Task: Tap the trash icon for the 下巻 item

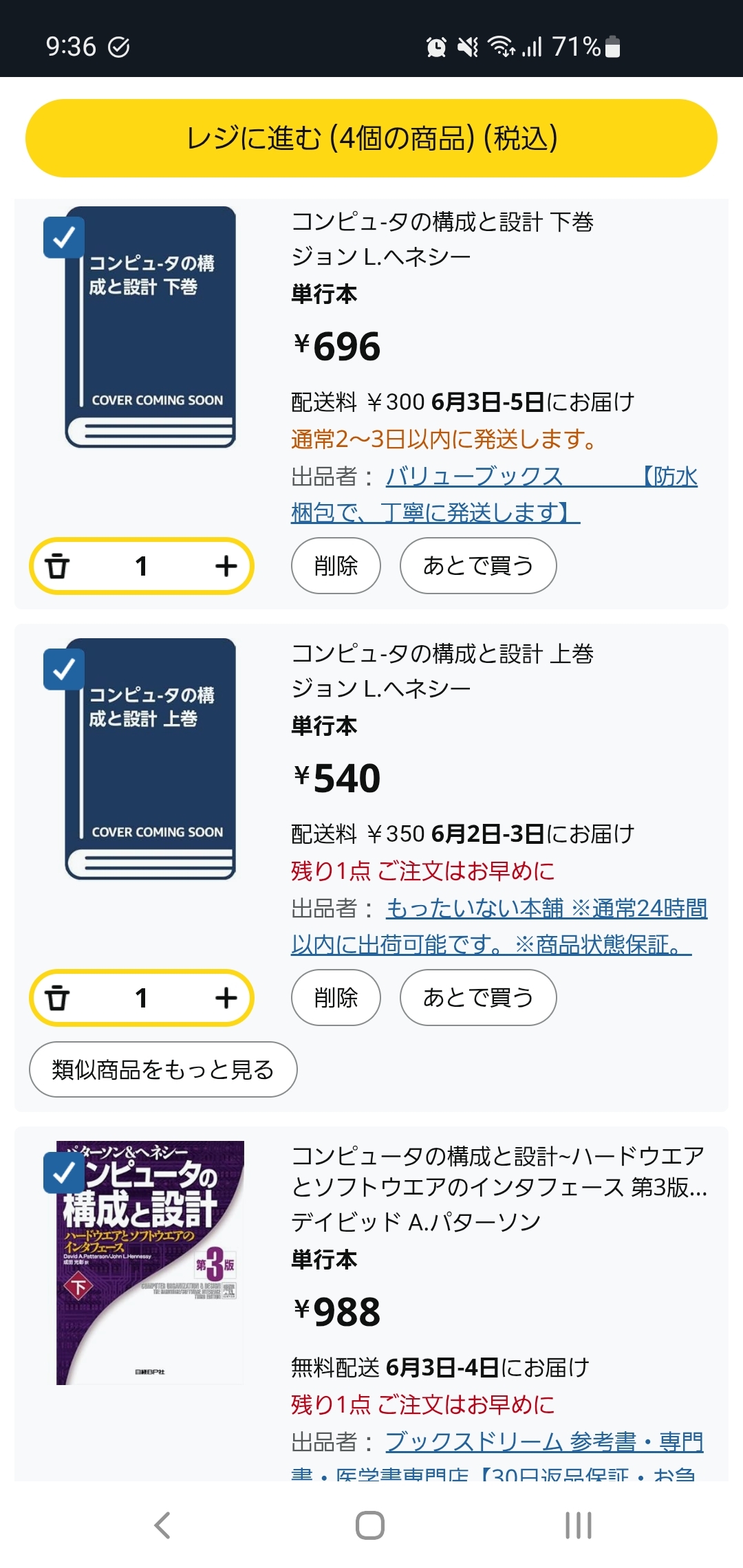Action: click(x=57, y=566)
